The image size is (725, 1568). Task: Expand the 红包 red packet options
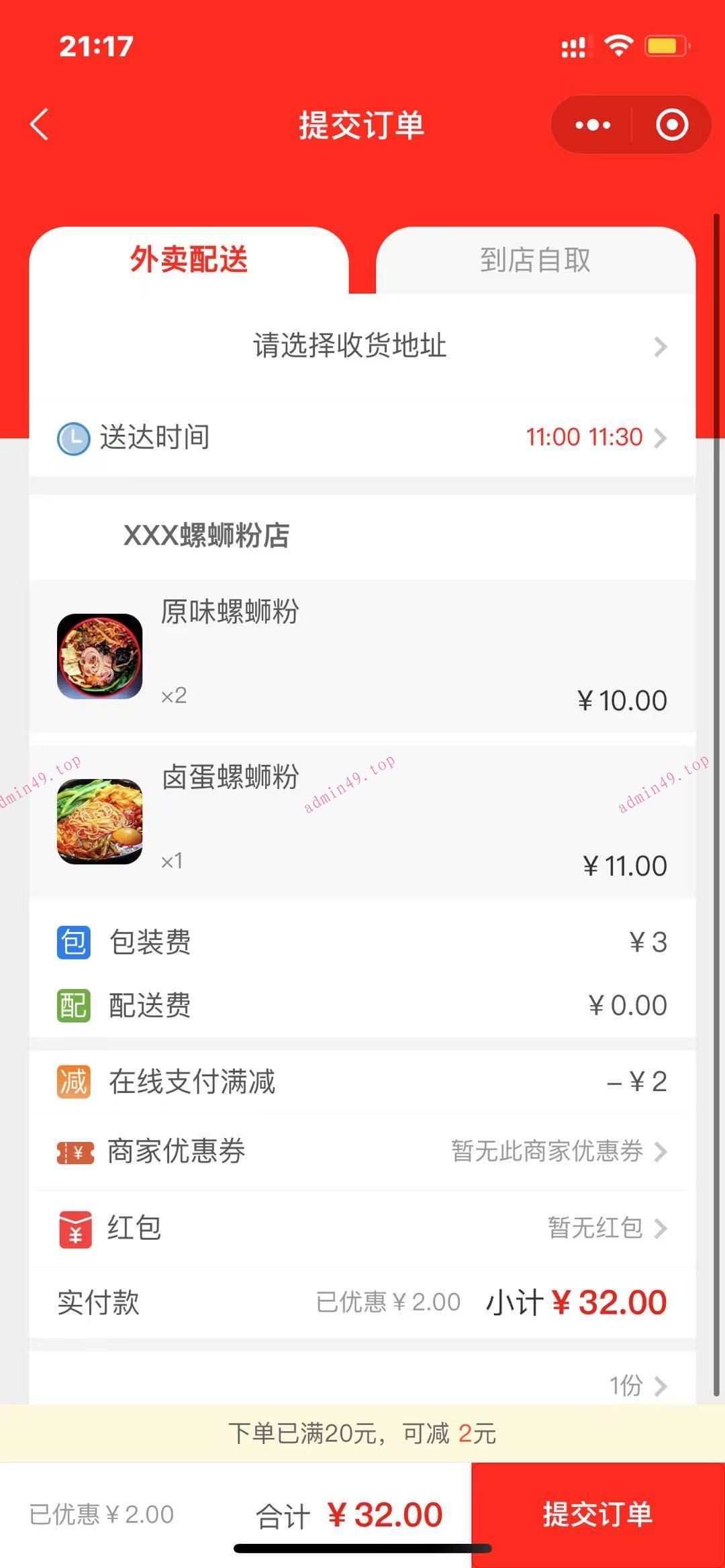click(x=661, y=1228)
